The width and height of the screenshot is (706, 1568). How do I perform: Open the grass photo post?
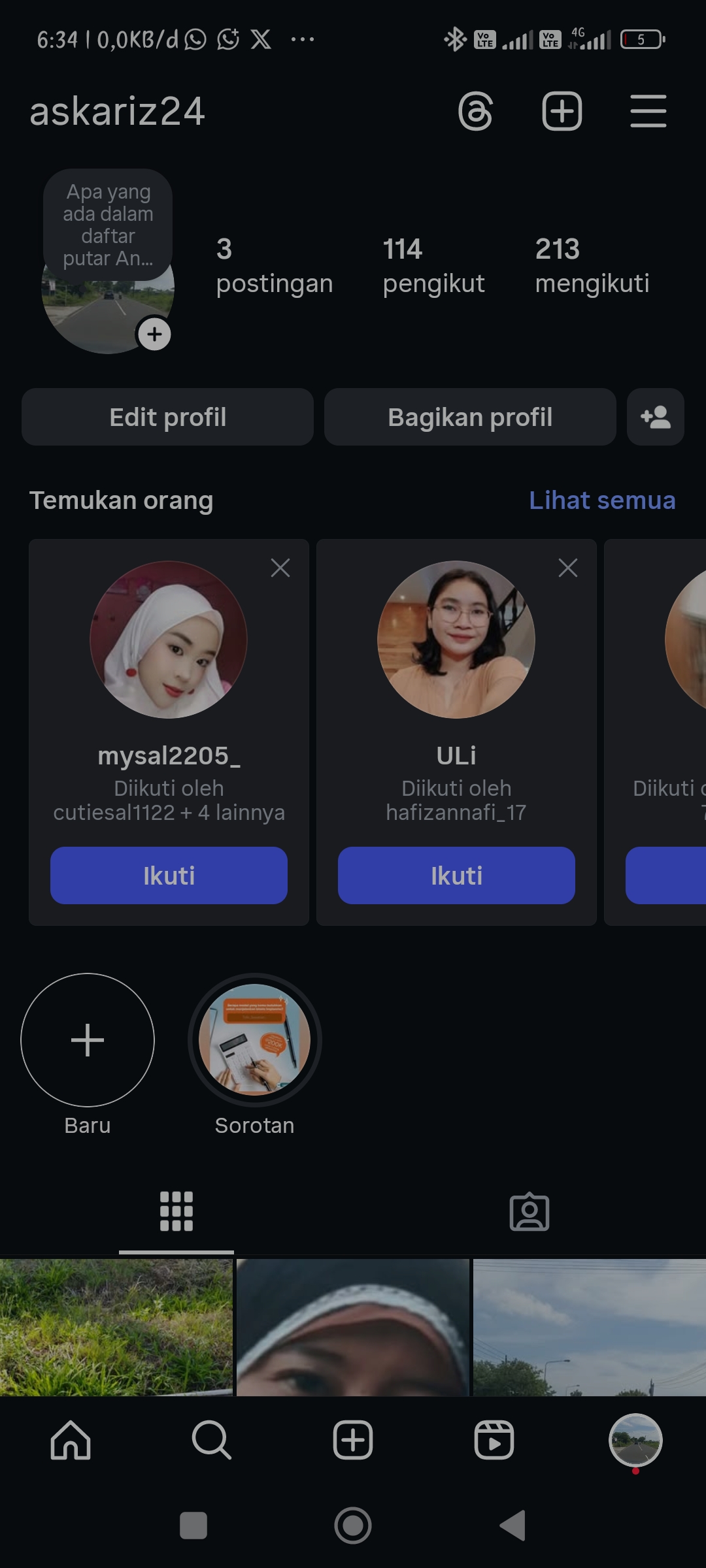click(116, 1328)
